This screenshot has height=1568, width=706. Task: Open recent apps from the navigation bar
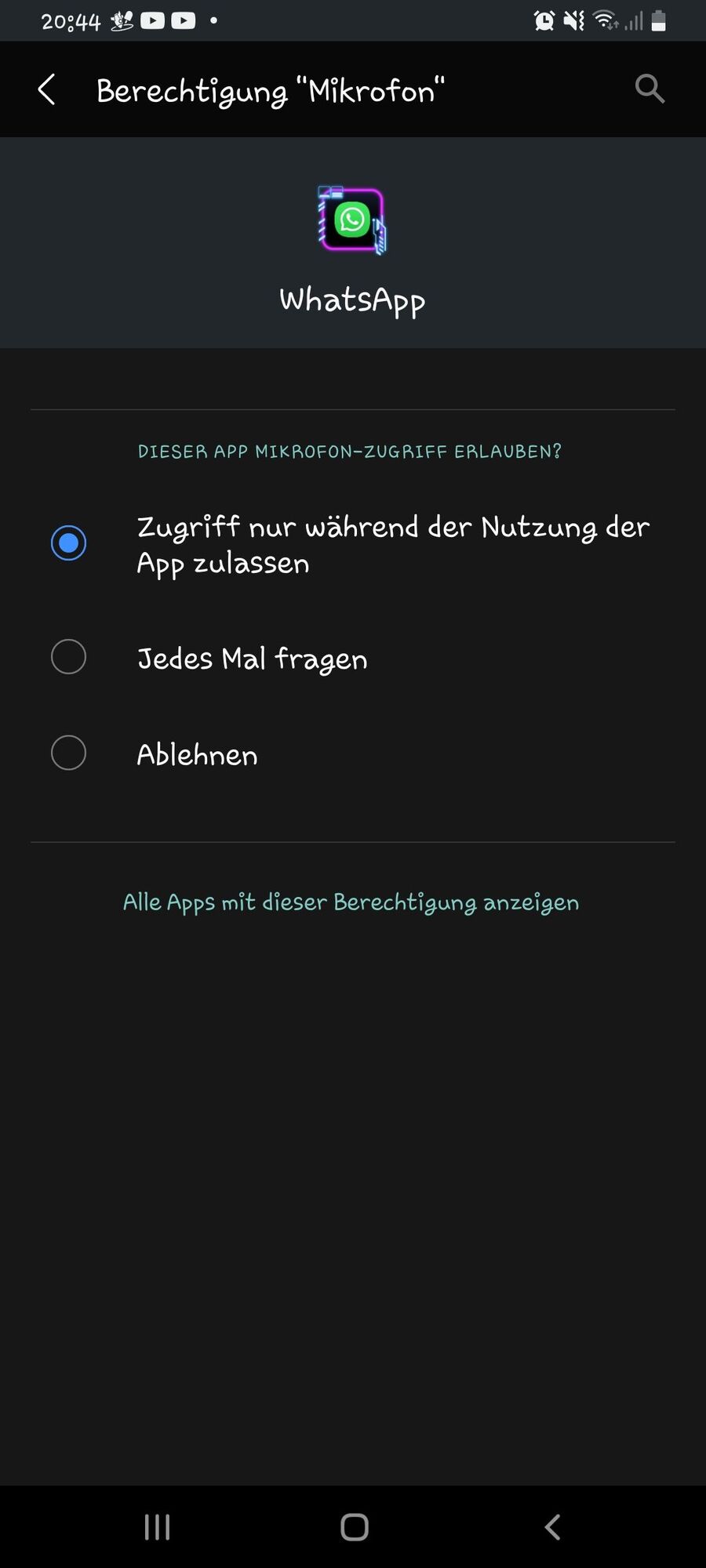pos(157,1527)
